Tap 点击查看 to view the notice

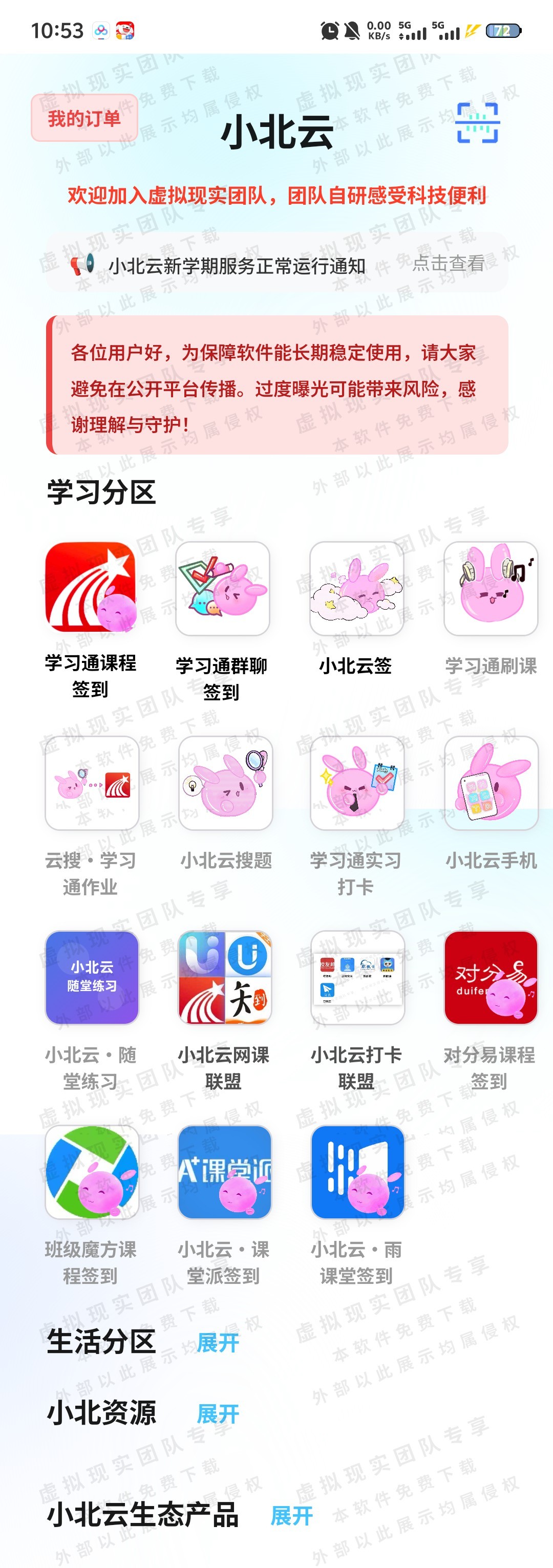[448, 264]
